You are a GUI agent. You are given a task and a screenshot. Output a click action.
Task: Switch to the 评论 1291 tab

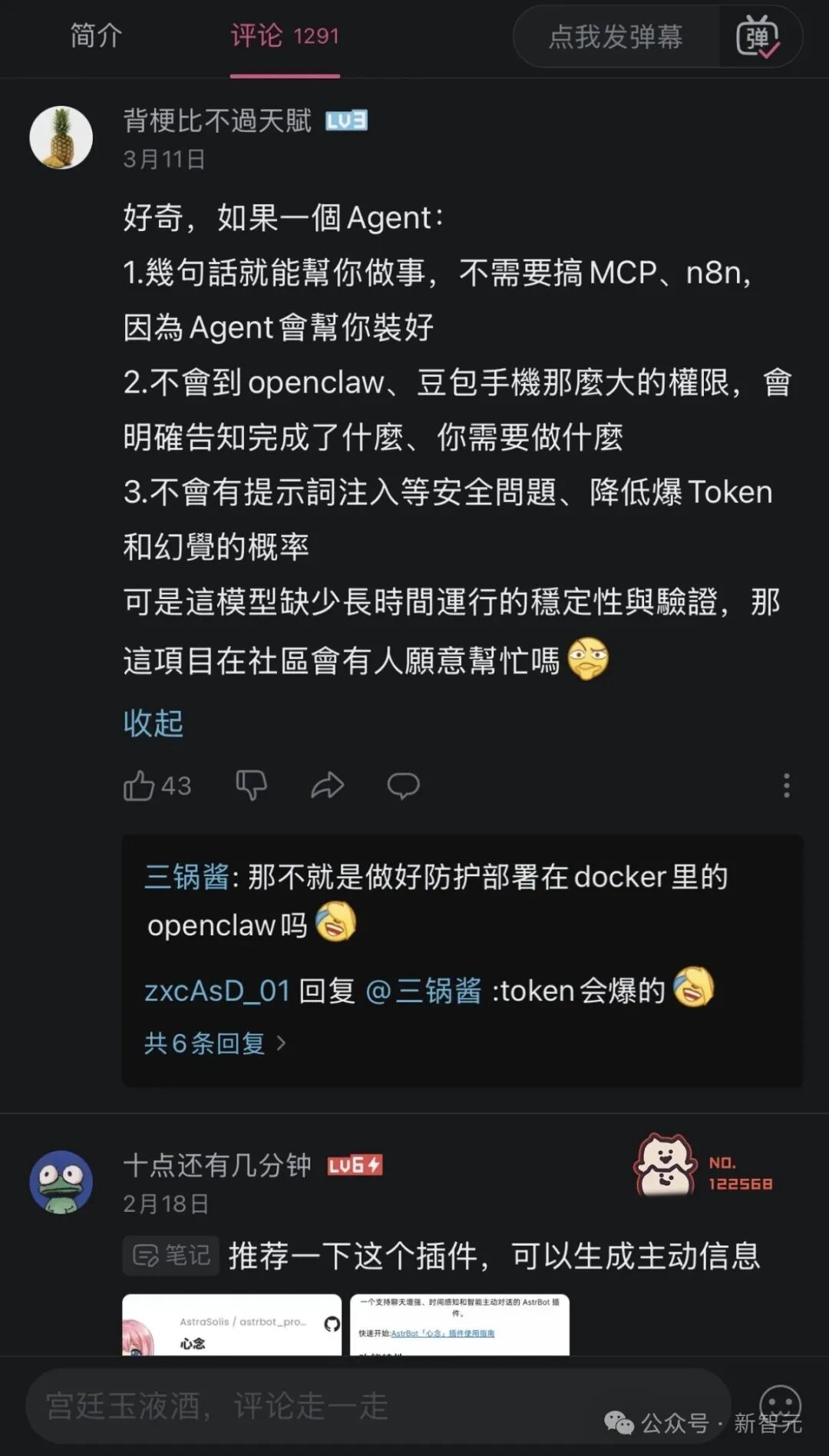point(284,37)
